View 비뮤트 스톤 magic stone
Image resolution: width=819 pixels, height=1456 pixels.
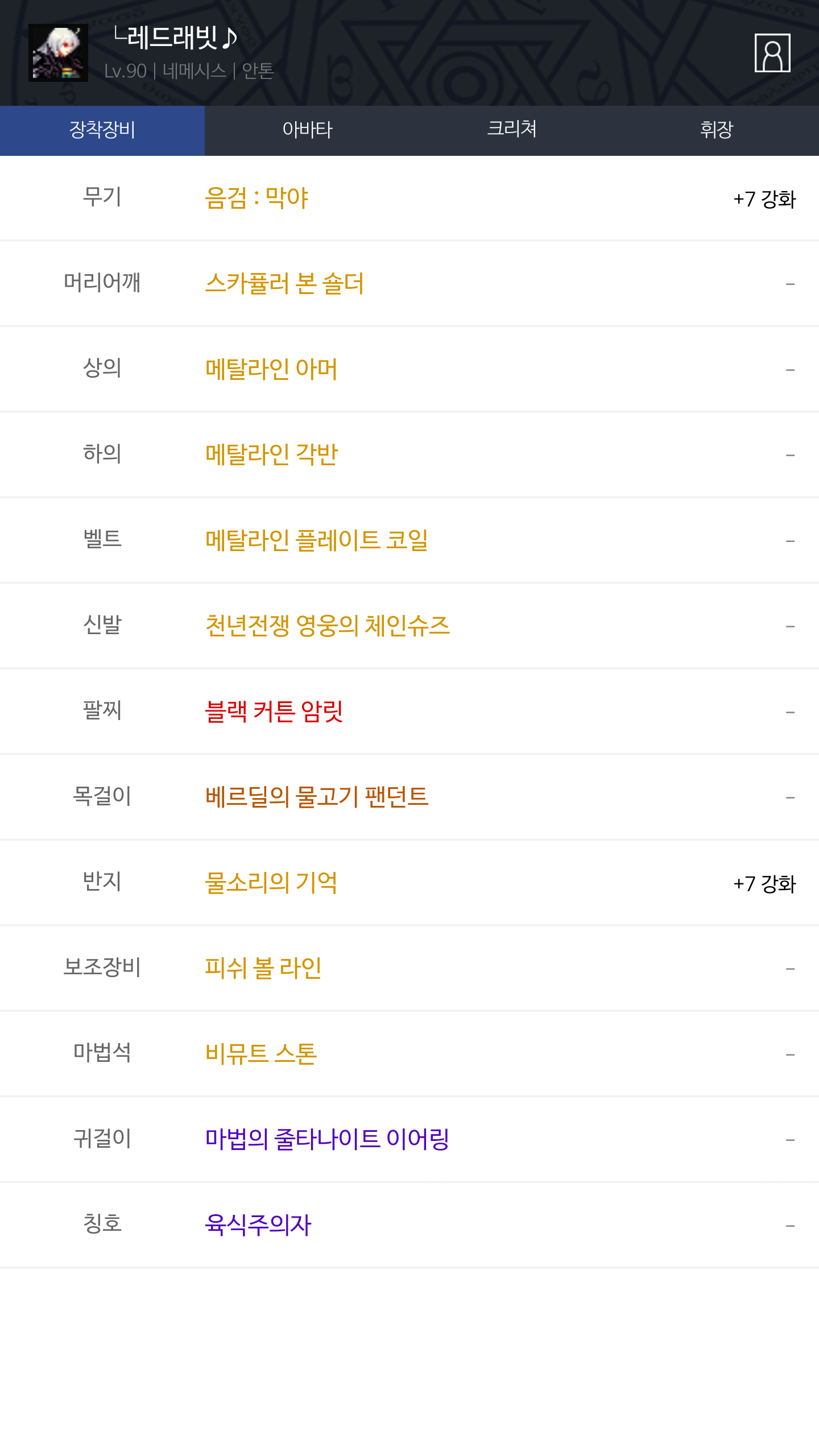[261, 1054]
